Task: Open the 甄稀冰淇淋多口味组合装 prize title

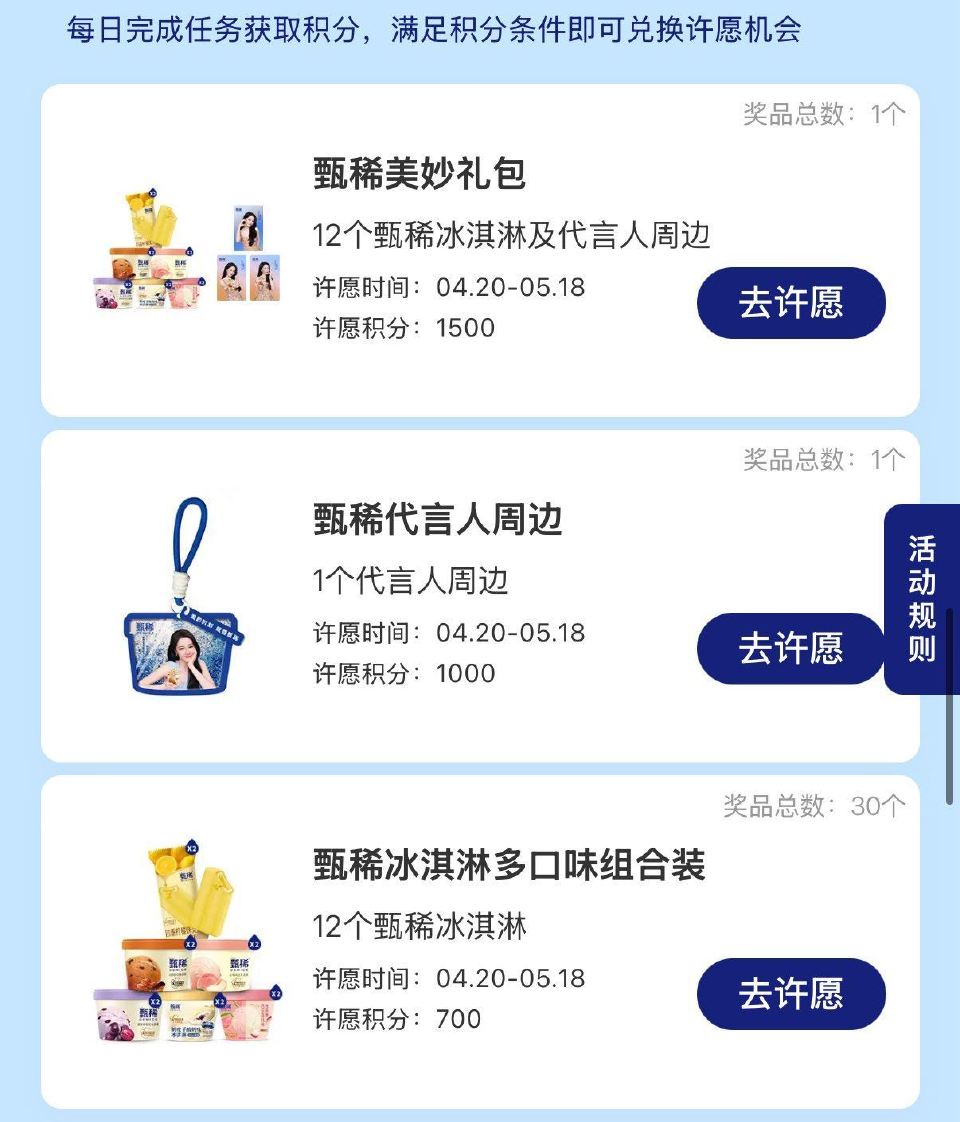Action: 506,868
